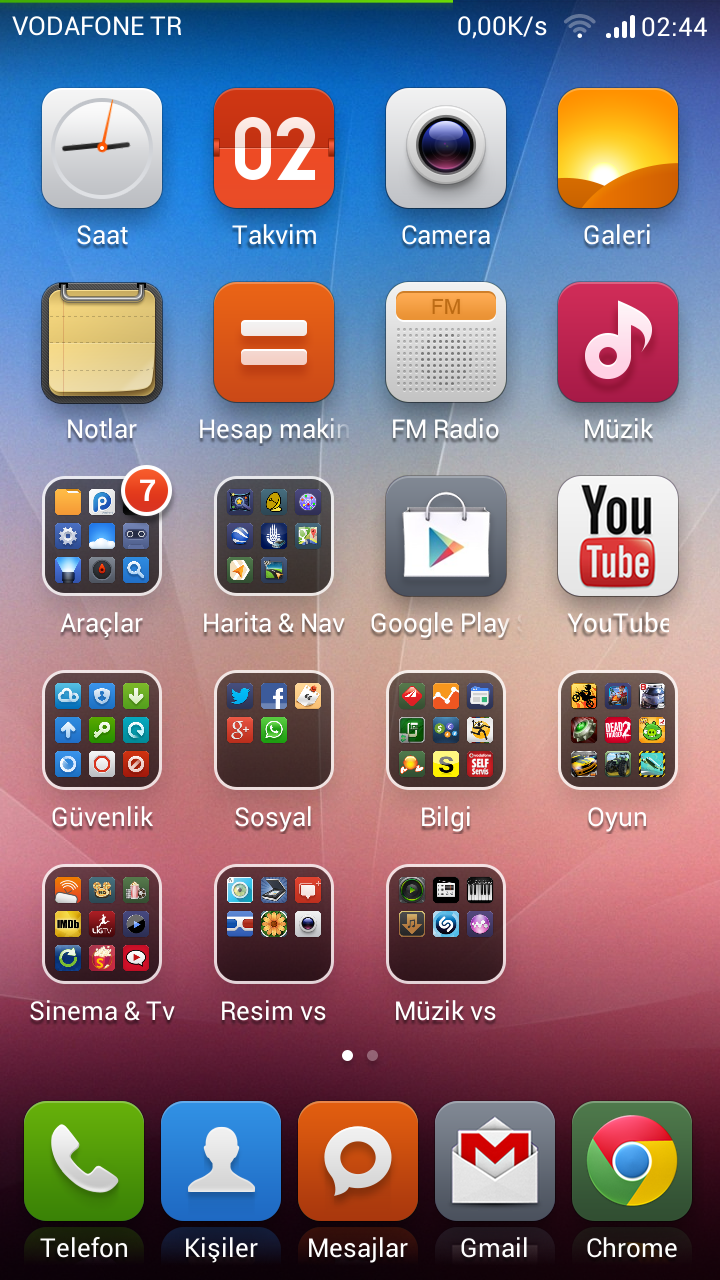720x1280 pixels.
Task: Launch Hesap makinesi calculator
Action: click(274, 342)
